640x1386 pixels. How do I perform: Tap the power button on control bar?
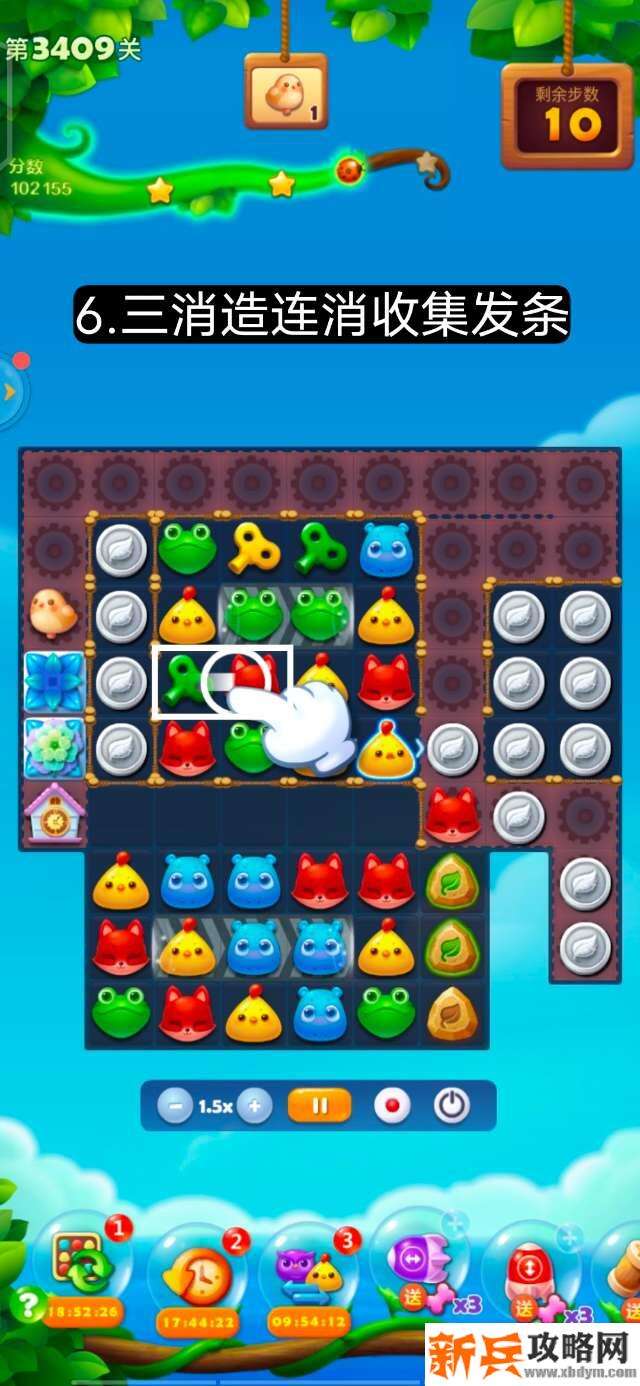452,1106
